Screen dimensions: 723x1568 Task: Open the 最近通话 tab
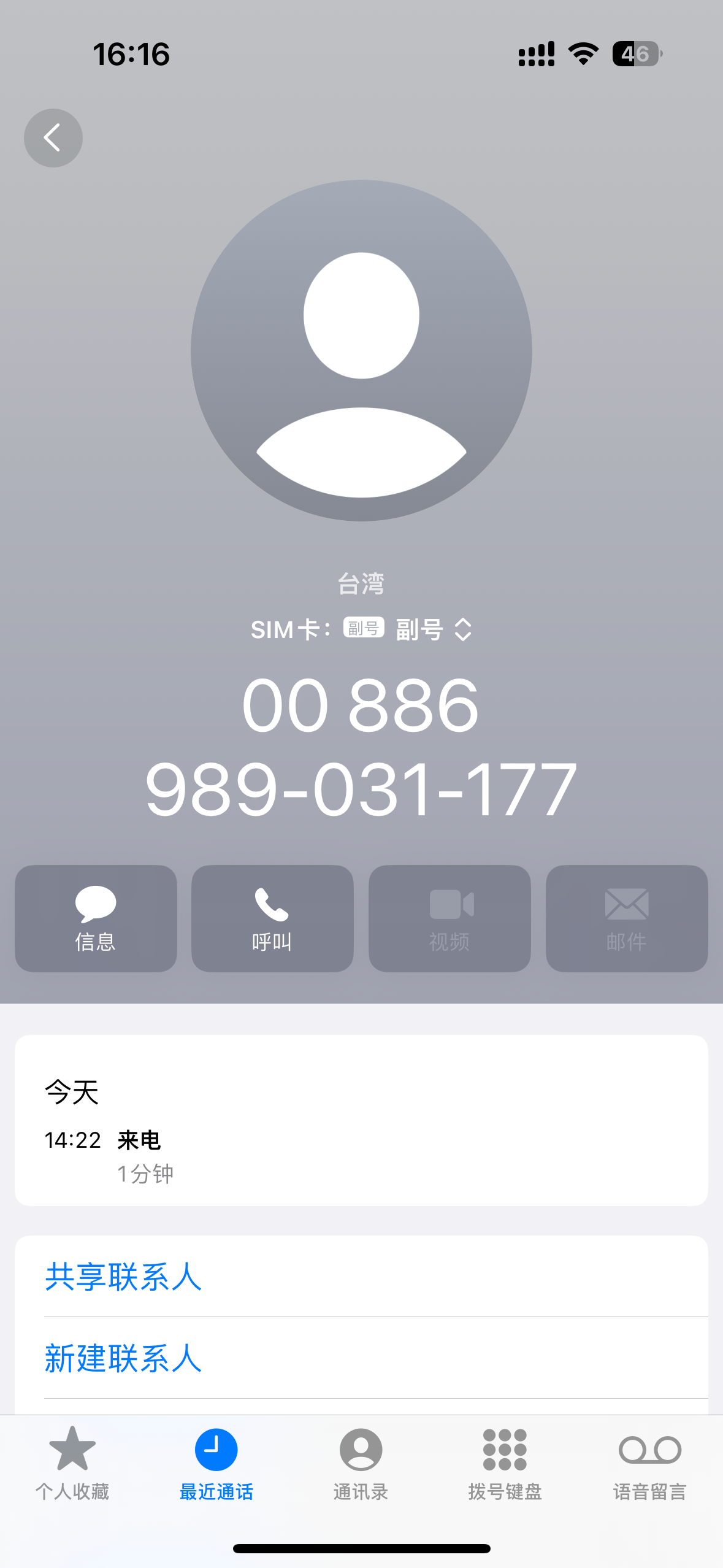pyautogui.click(x=216, y=1463)
